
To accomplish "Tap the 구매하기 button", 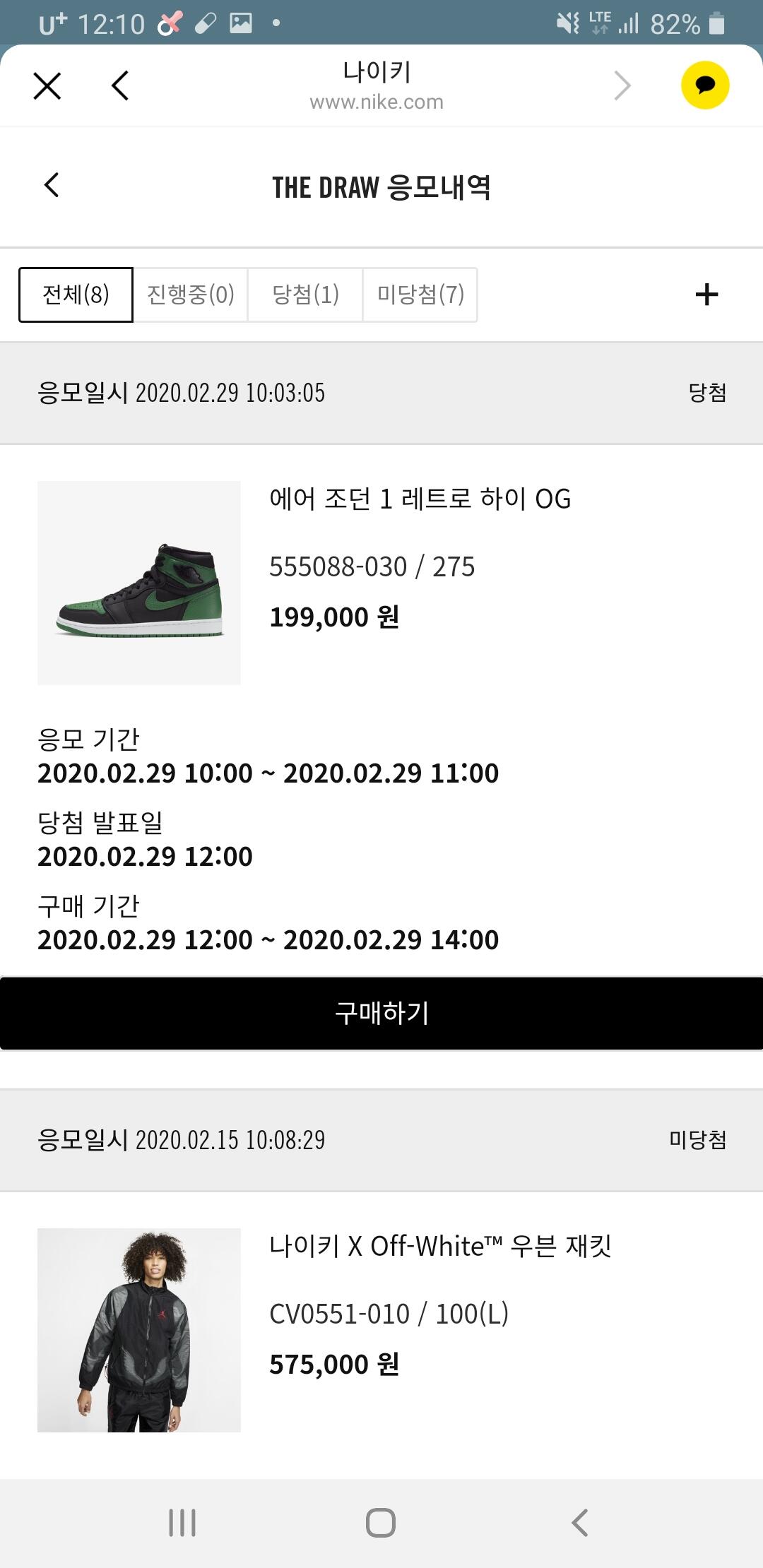I will point(381,1014).
